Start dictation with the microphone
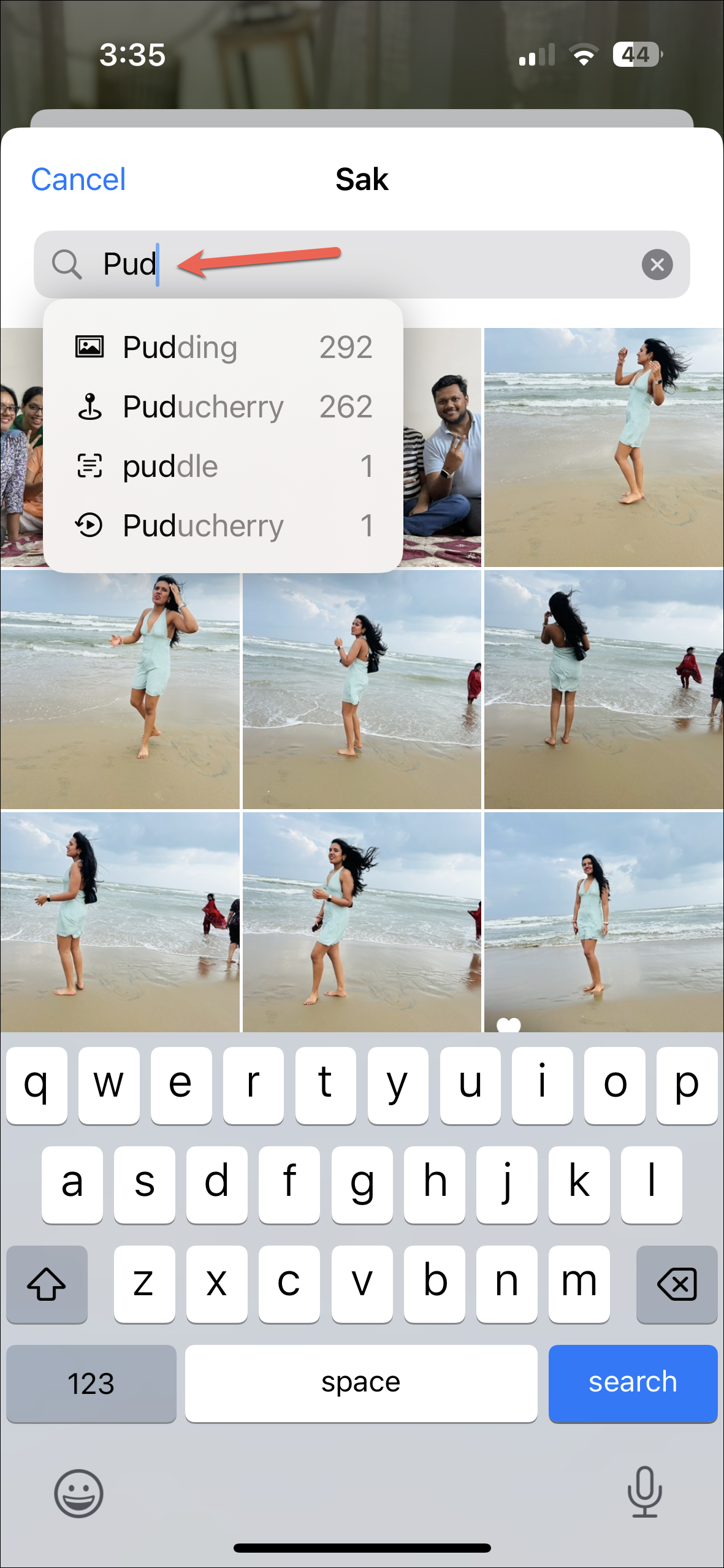The image size is (724, 1568). (x=644, y=1491)
